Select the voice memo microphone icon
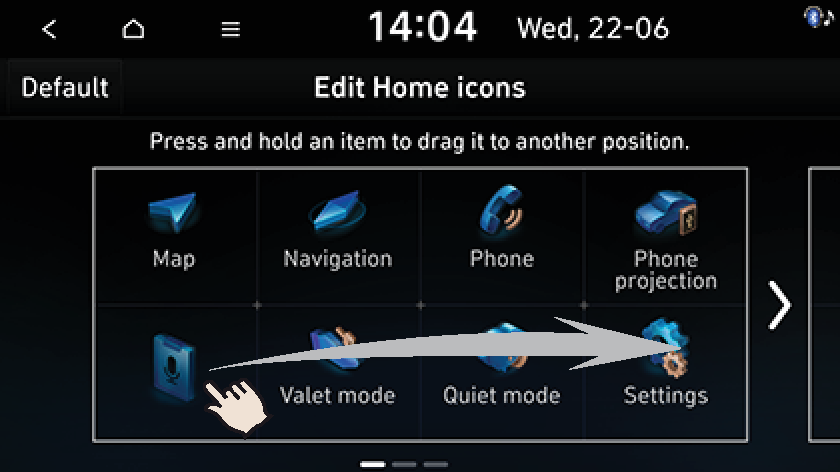This screenshot has width=840, height=472. click(172, 366)
